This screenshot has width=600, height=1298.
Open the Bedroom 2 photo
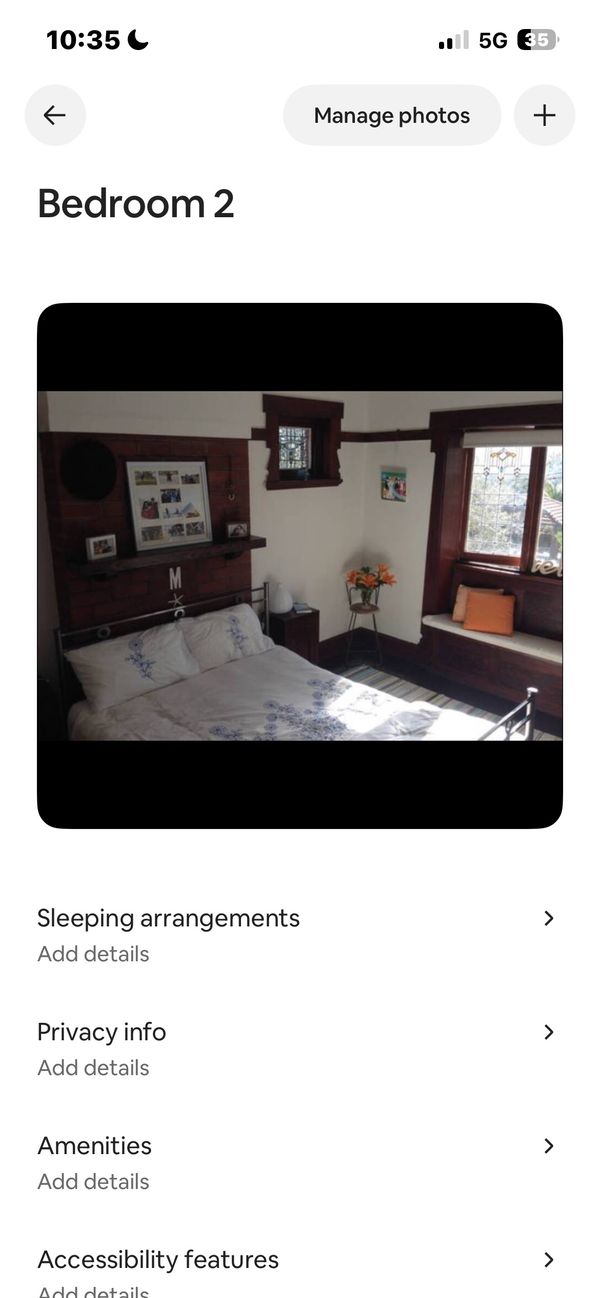(x=300, y=565)
